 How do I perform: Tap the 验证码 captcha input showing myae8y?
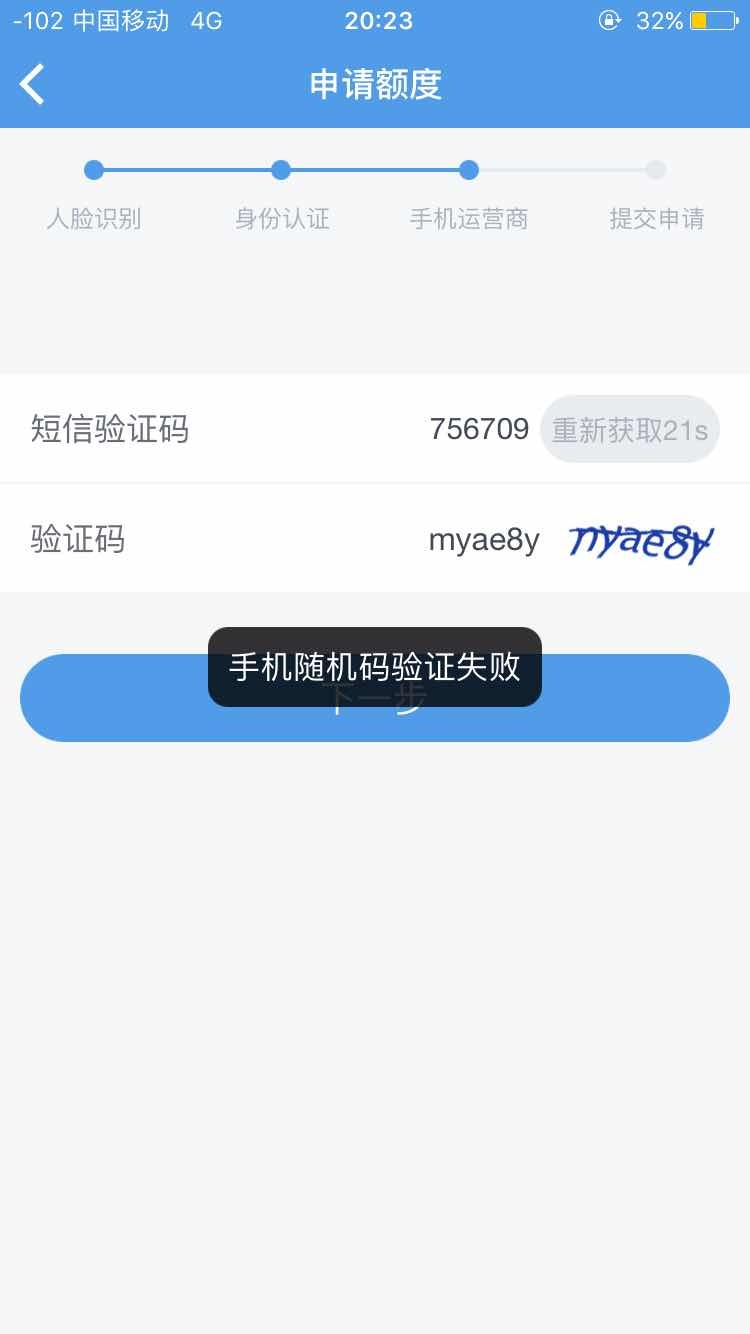pyautogui.click(x=484, y=540)
